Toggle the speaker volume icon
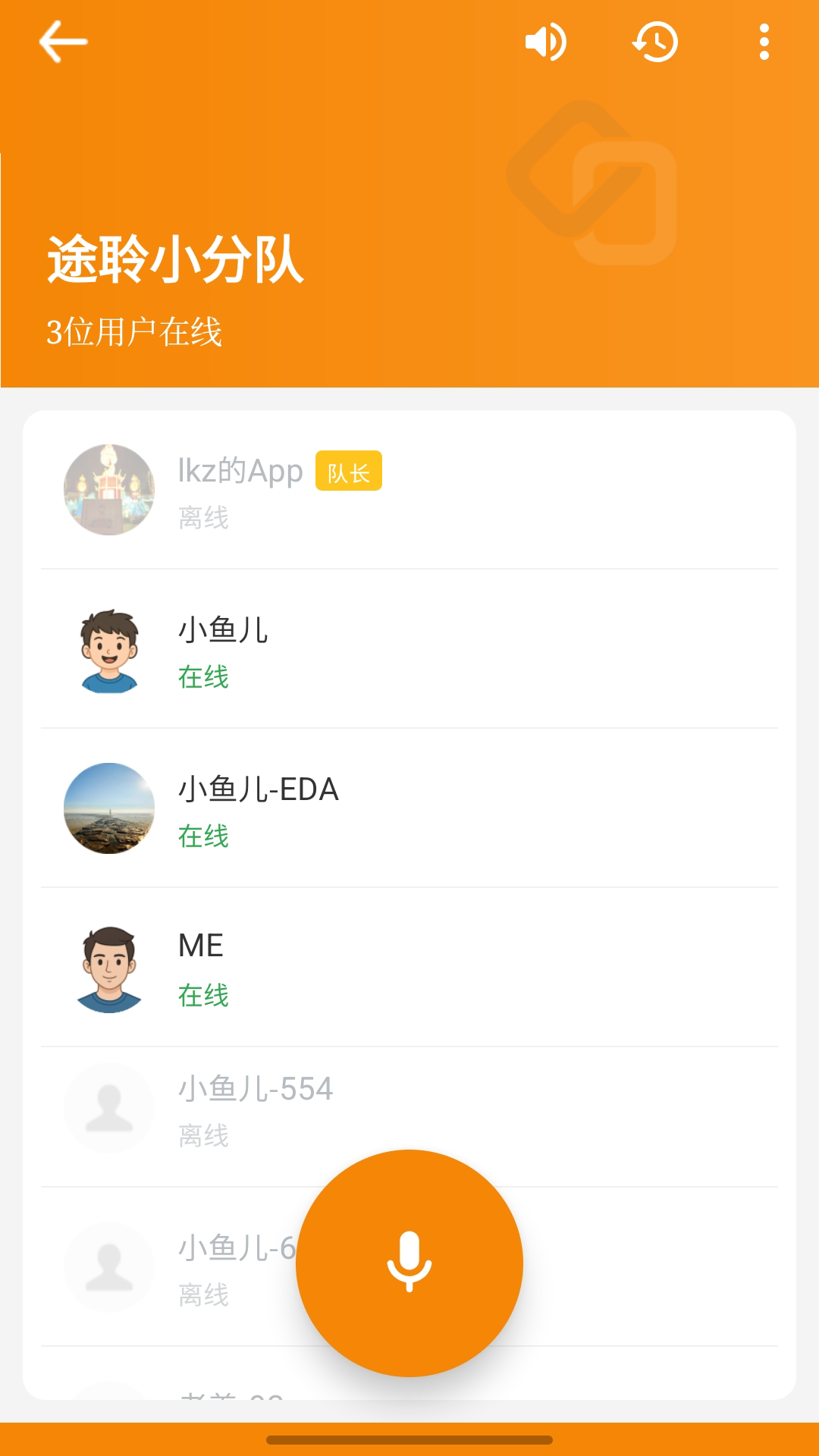This screenshot has width=819, height=1456. click(x=545, y=42)
